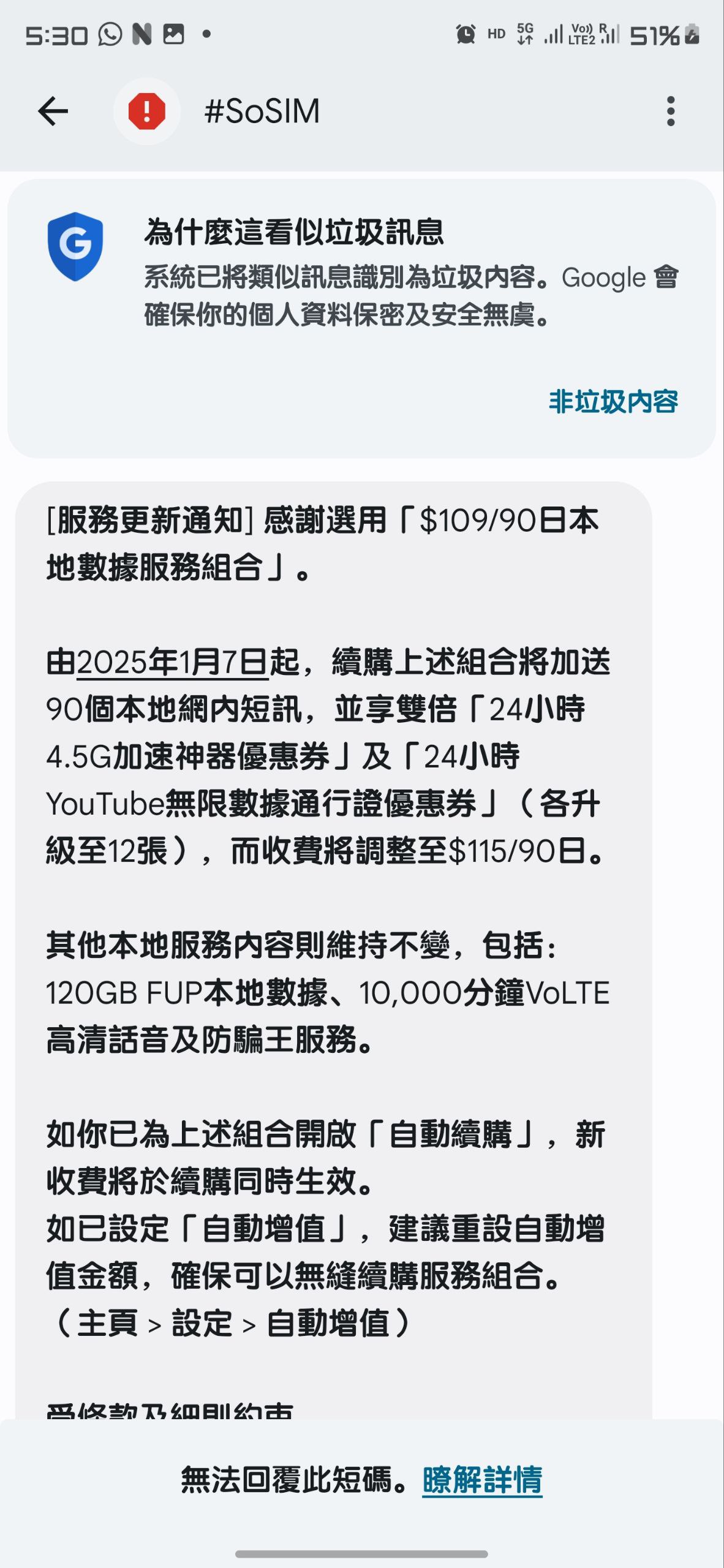Tap the underlined date 2025年1月7日
Screen dimensions: 724x1568
173,663
